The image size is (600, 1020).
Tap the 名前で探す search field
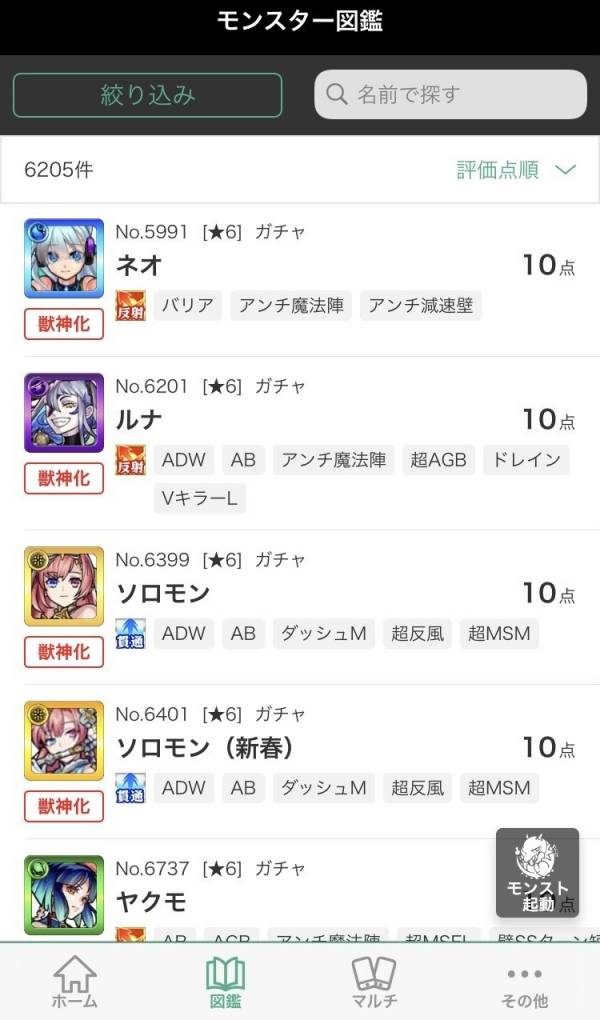tap(450, 96)
